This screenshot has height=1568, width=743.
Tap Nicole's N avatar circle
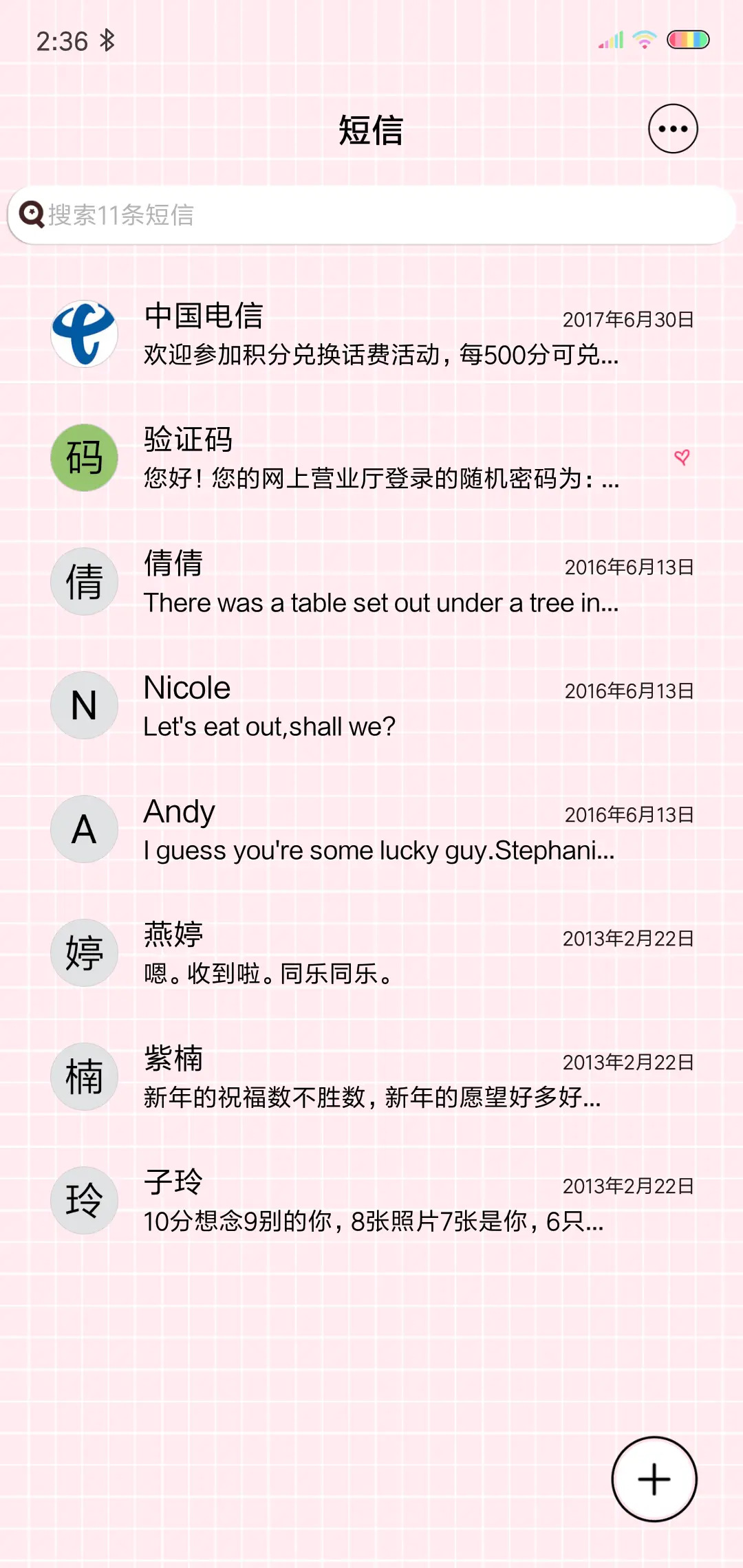pos(84,705)
